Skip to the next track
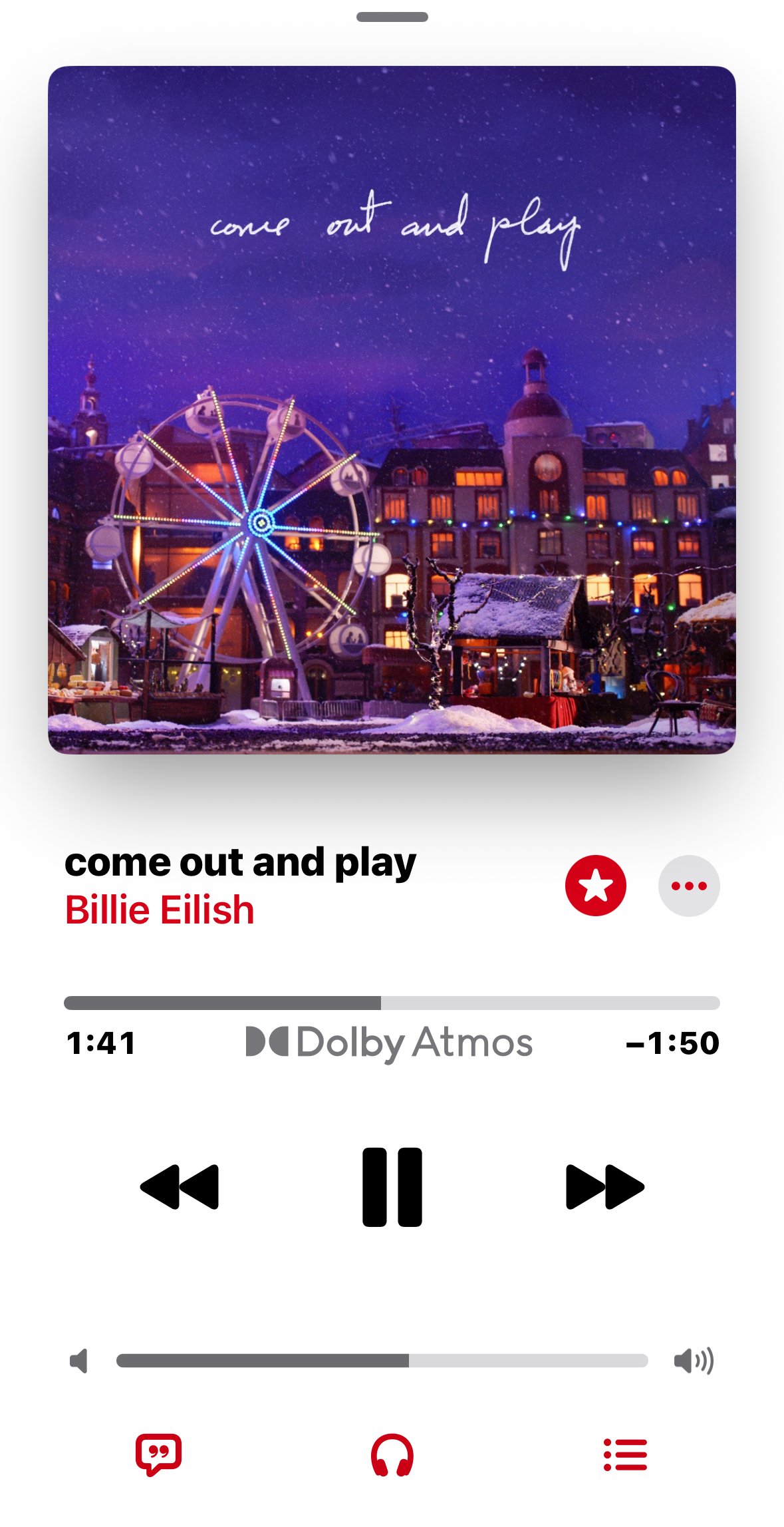This screenshot has width=784, height=1527. click(x=604, y=1187)
